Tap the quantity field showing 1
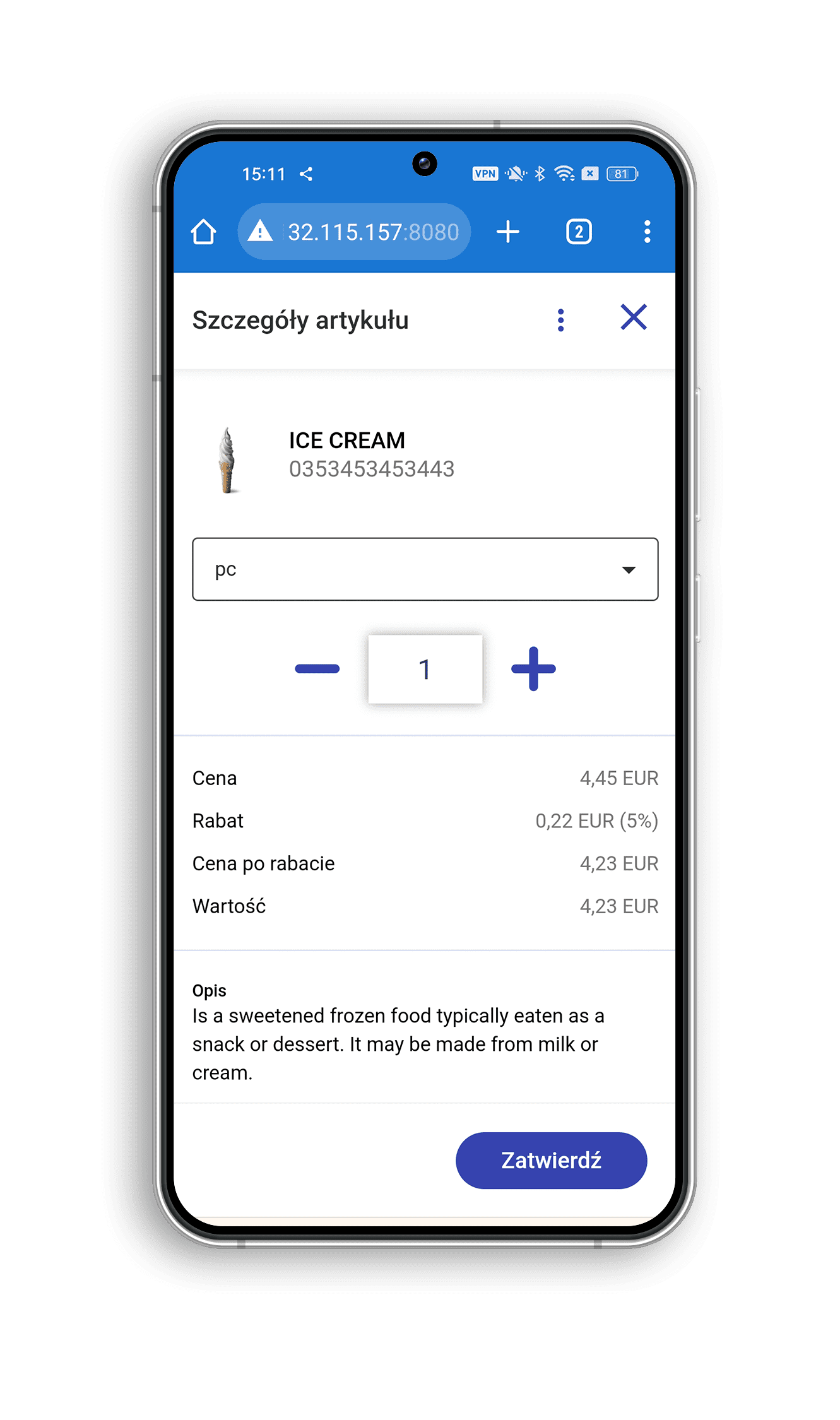840x1420 pixels. tap(425, 669)
